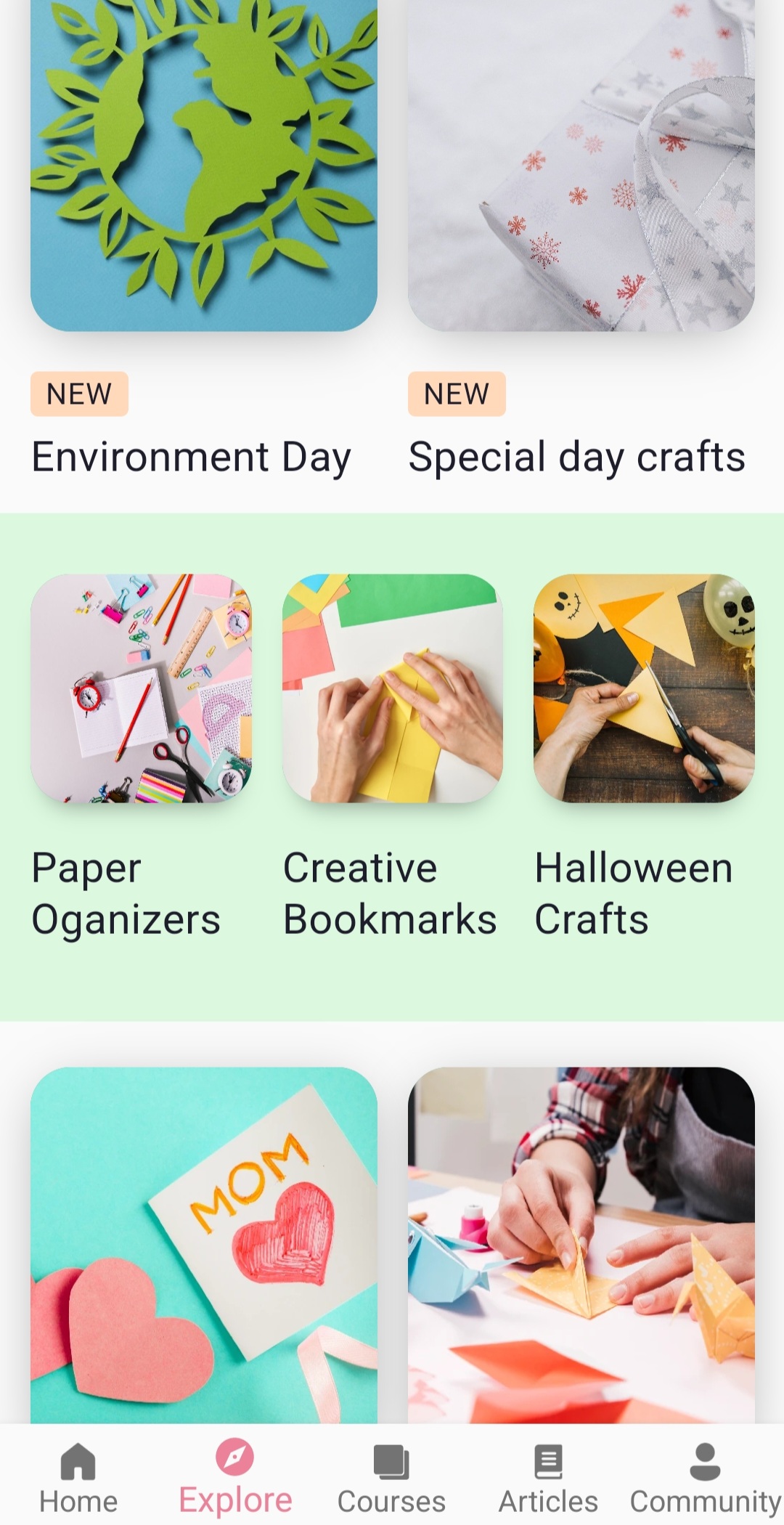Screen dimensions: 784x1525
Task: Open the Environment Day text link
Action: click(x=191, y=456)
